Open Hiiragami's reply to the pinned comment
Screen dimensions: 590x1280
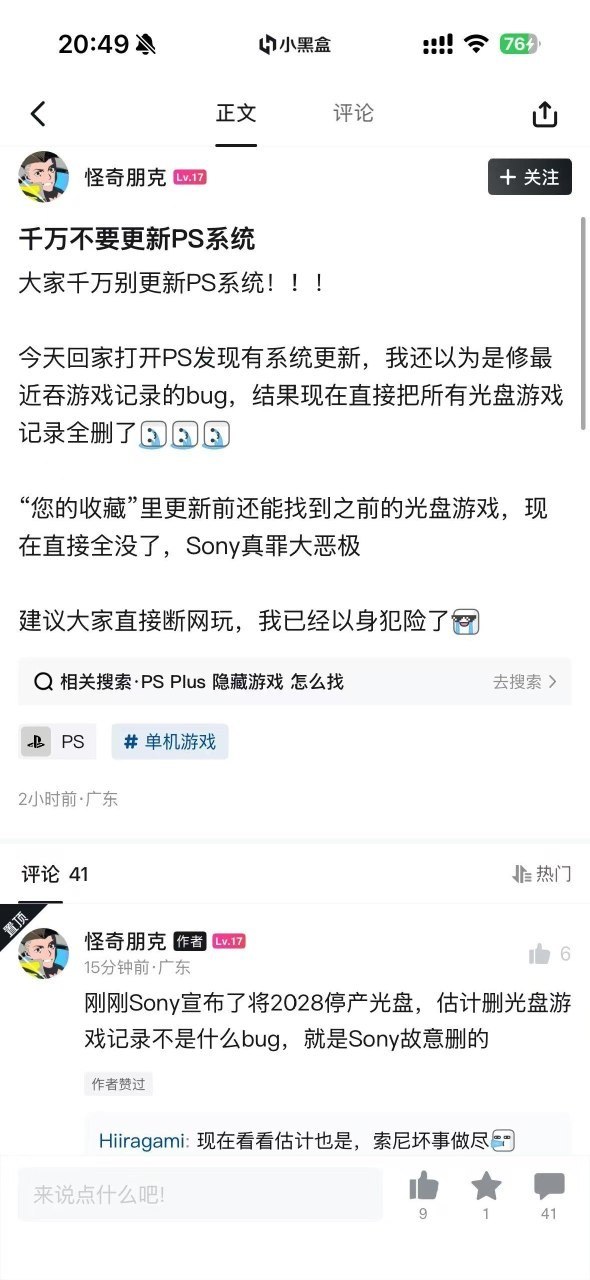pos(306,1141)
